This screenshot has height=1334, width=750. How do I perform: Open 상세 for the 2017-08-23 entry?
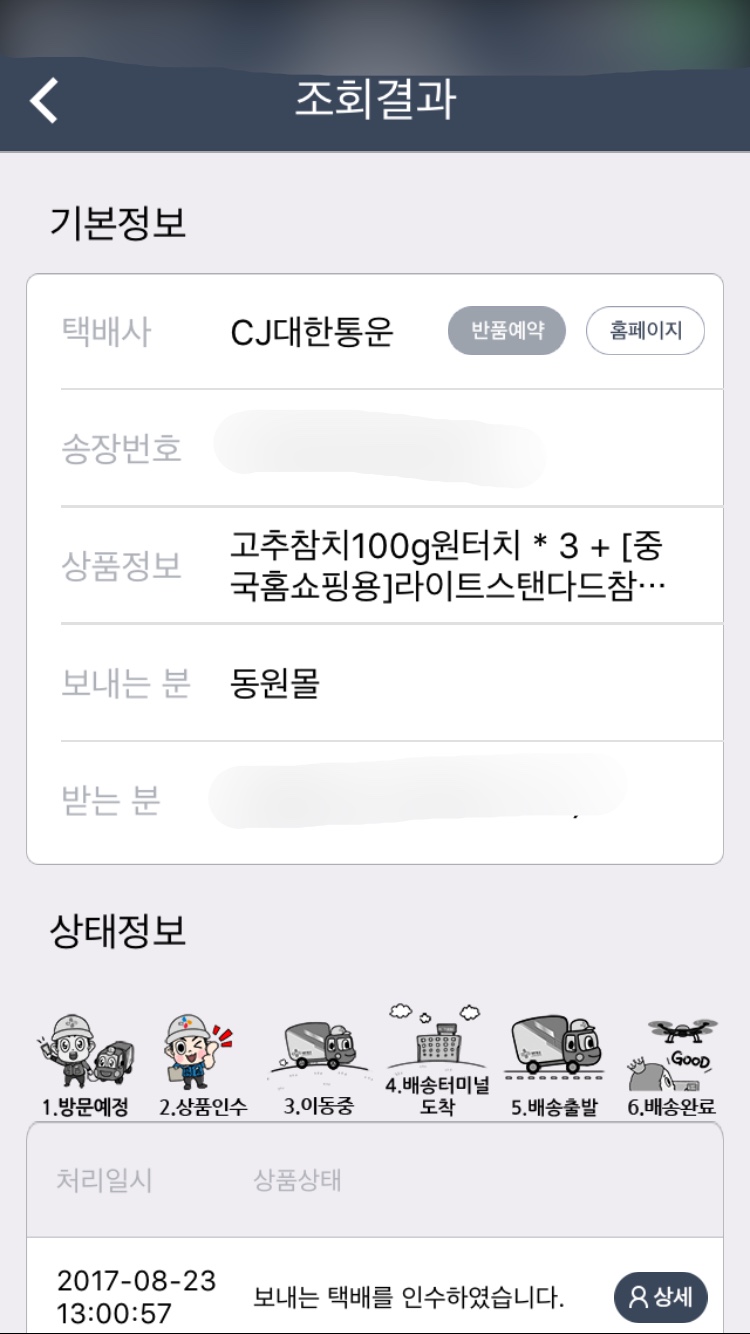click(x=661, y=1297)
